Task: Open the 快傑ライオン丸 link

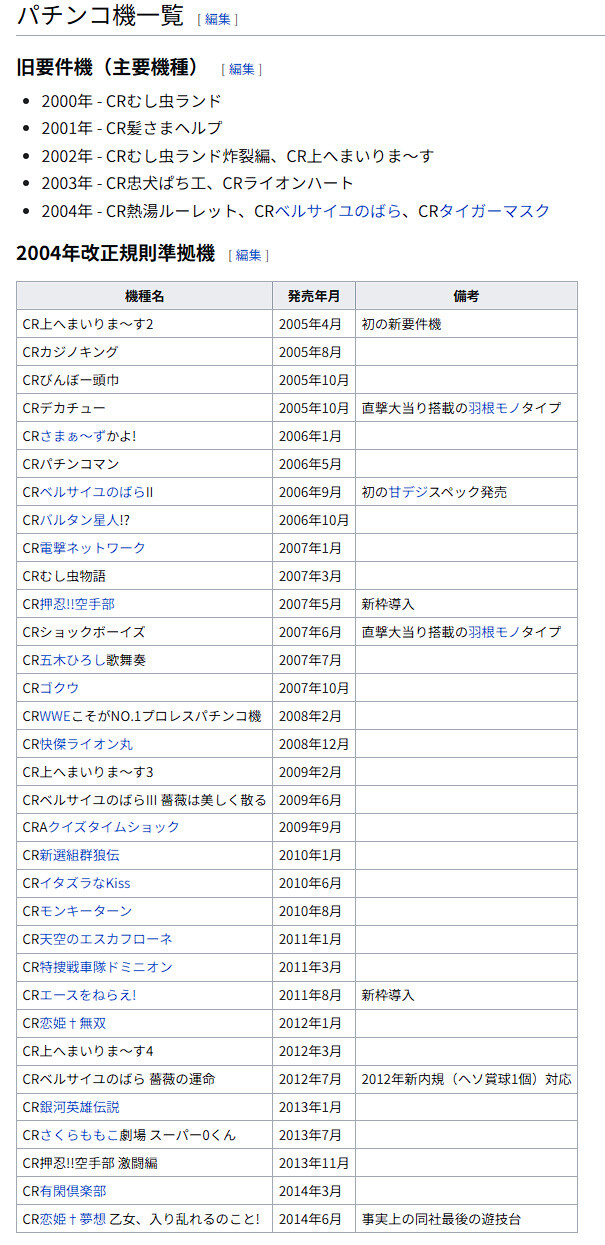Action: pos(86,744)
